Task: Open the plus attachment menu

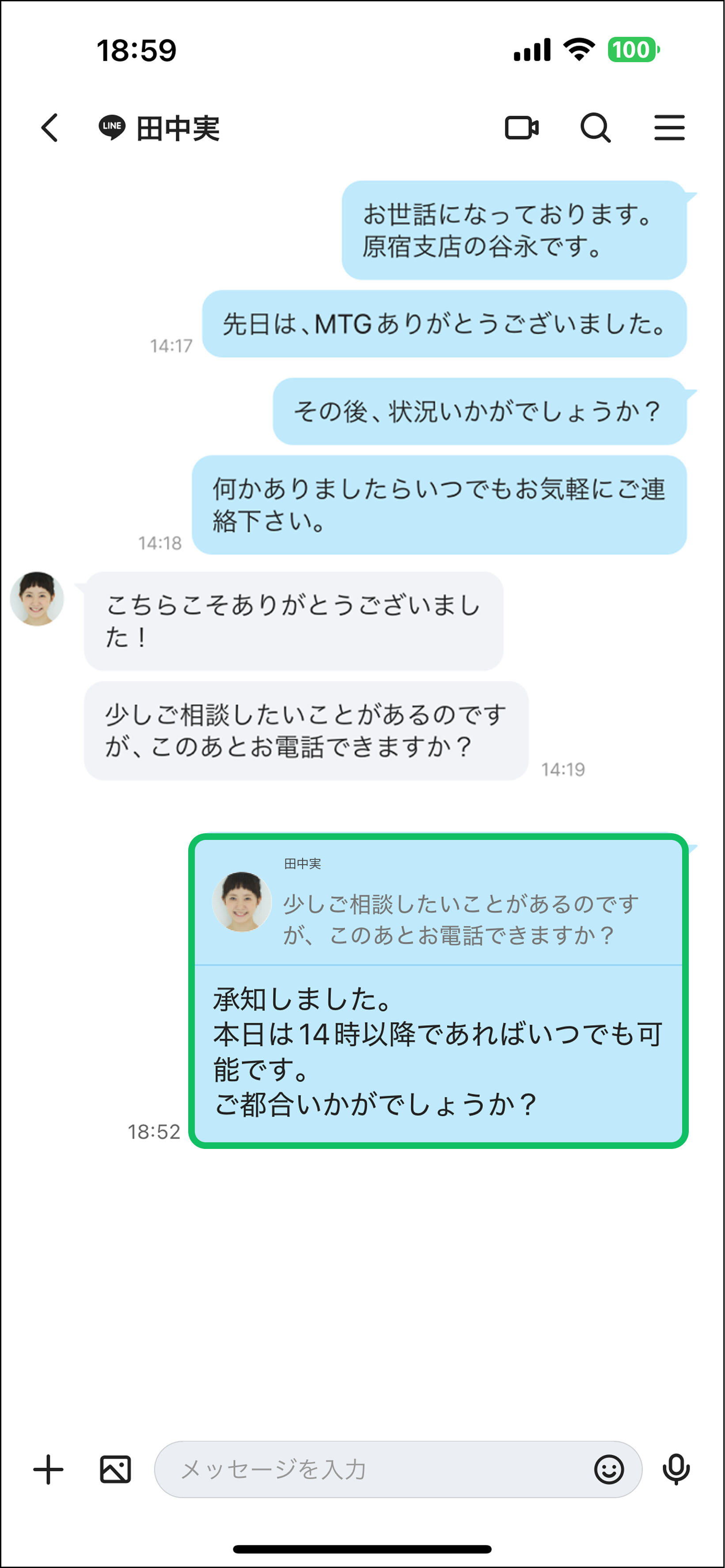Action: tap(48, 1470)
